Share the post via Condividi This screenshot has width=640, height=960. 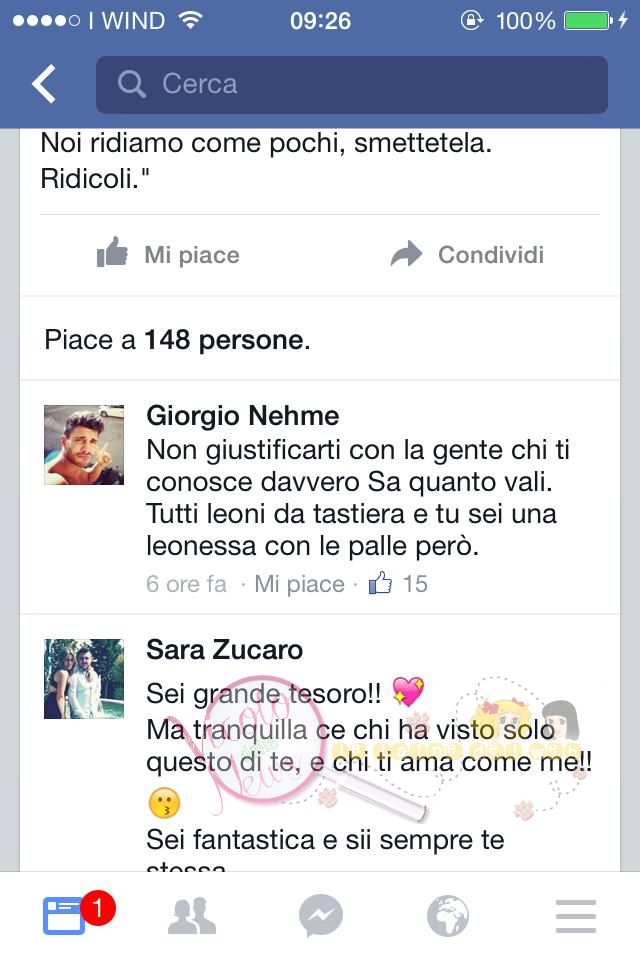coord(467,255)
